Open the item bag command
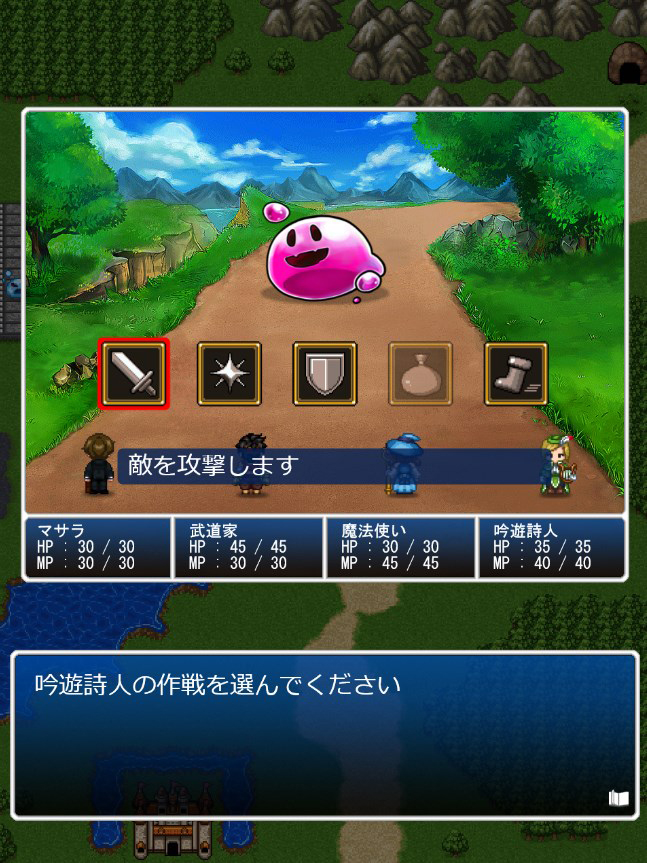Screen dimensions: 647x863 (420, 373)
